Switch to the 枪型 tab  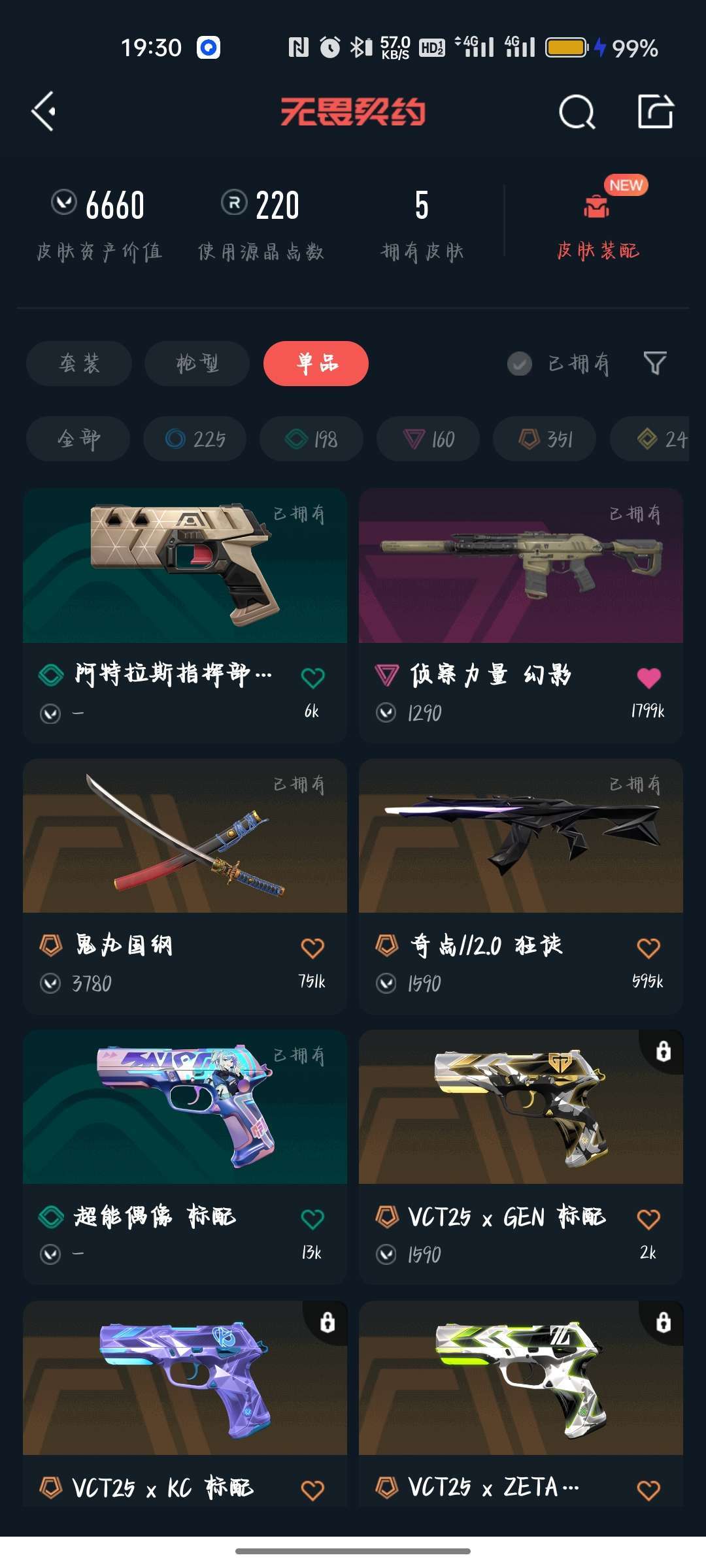[x=197, y=363]
